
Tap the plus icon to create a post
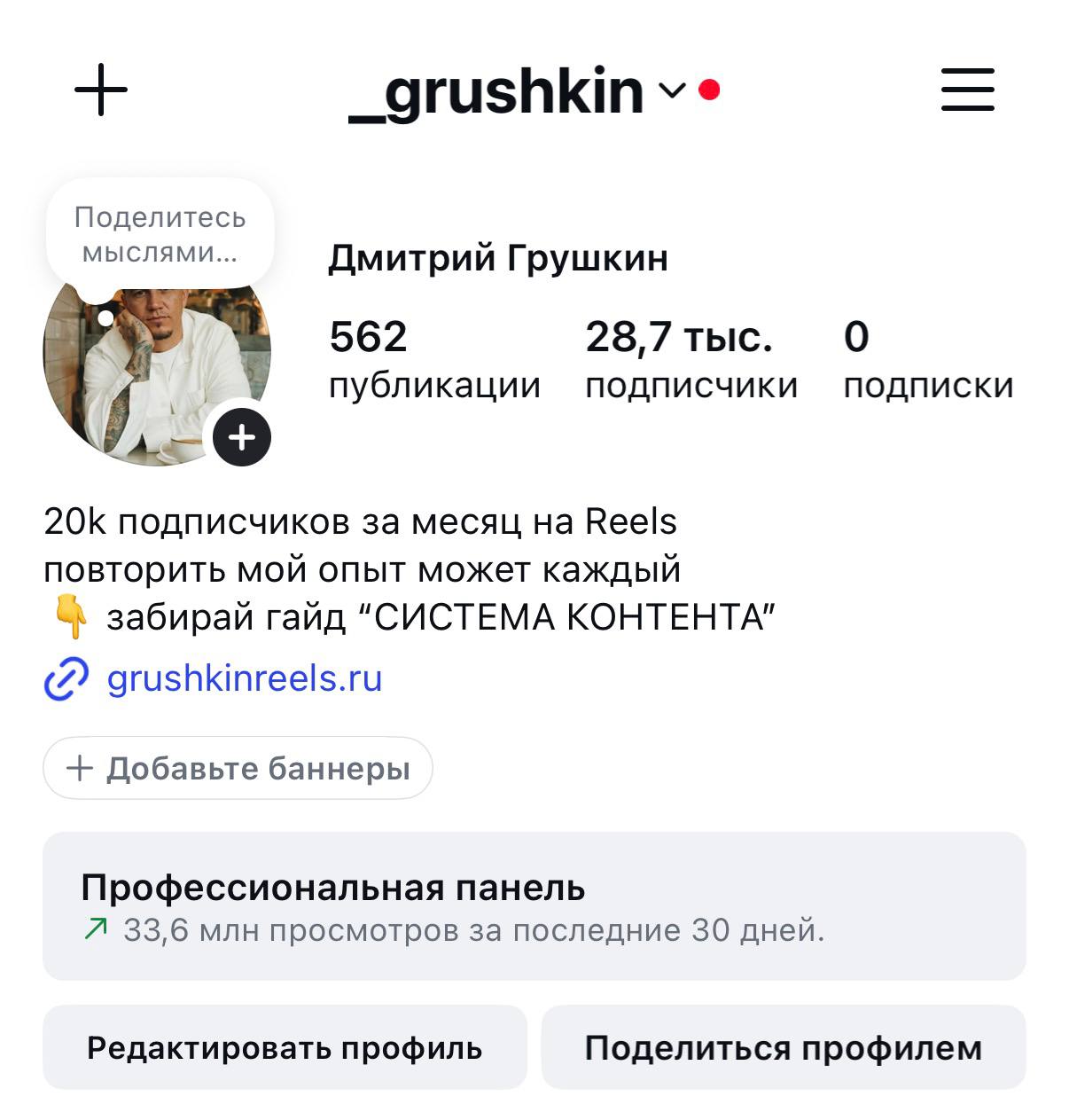click(101, 90)
